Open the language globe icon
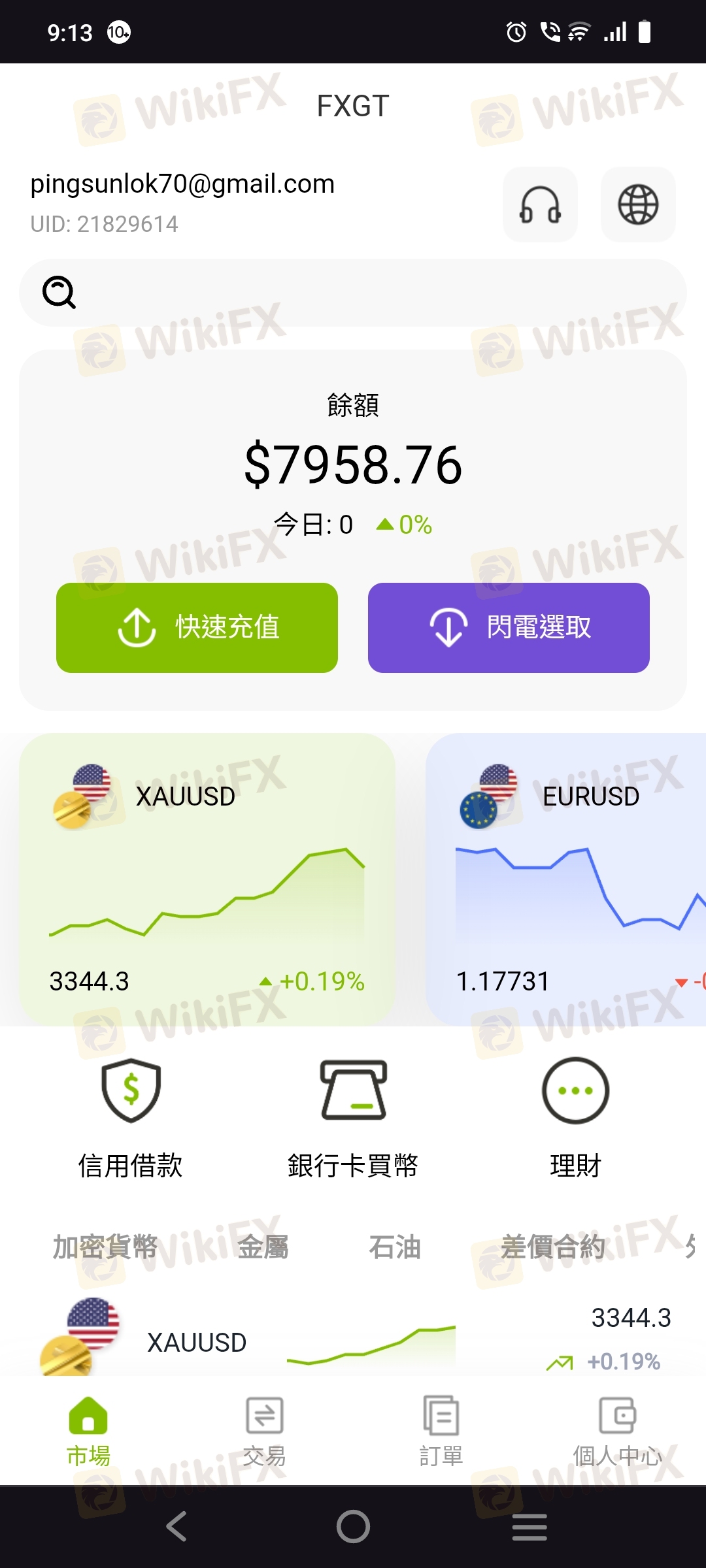Image resolution: width=706 pixels, height=1568 pixels. coord(638,204)
